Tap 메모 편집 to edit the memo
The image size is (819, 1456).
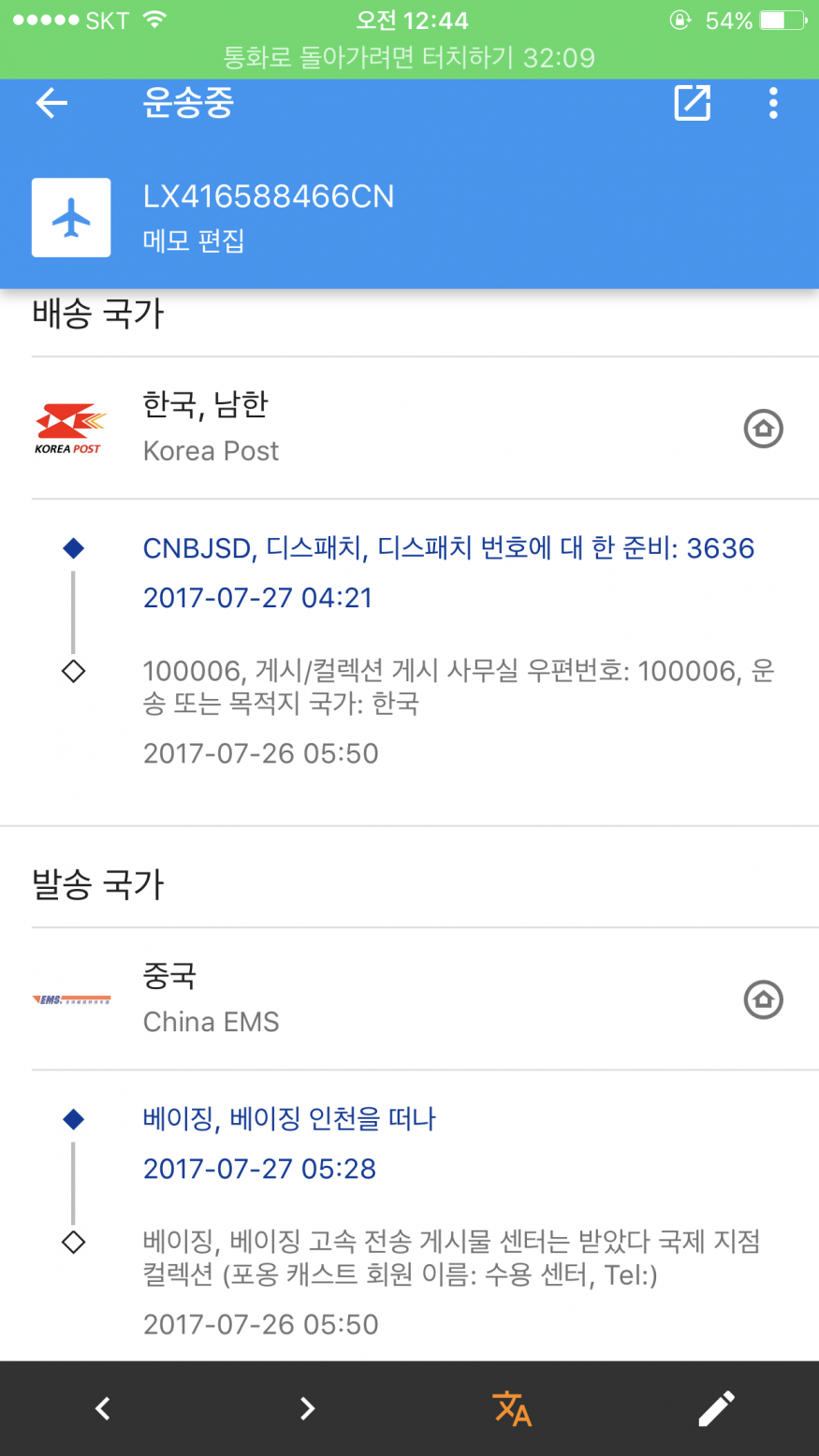click(x=194, y=240)
